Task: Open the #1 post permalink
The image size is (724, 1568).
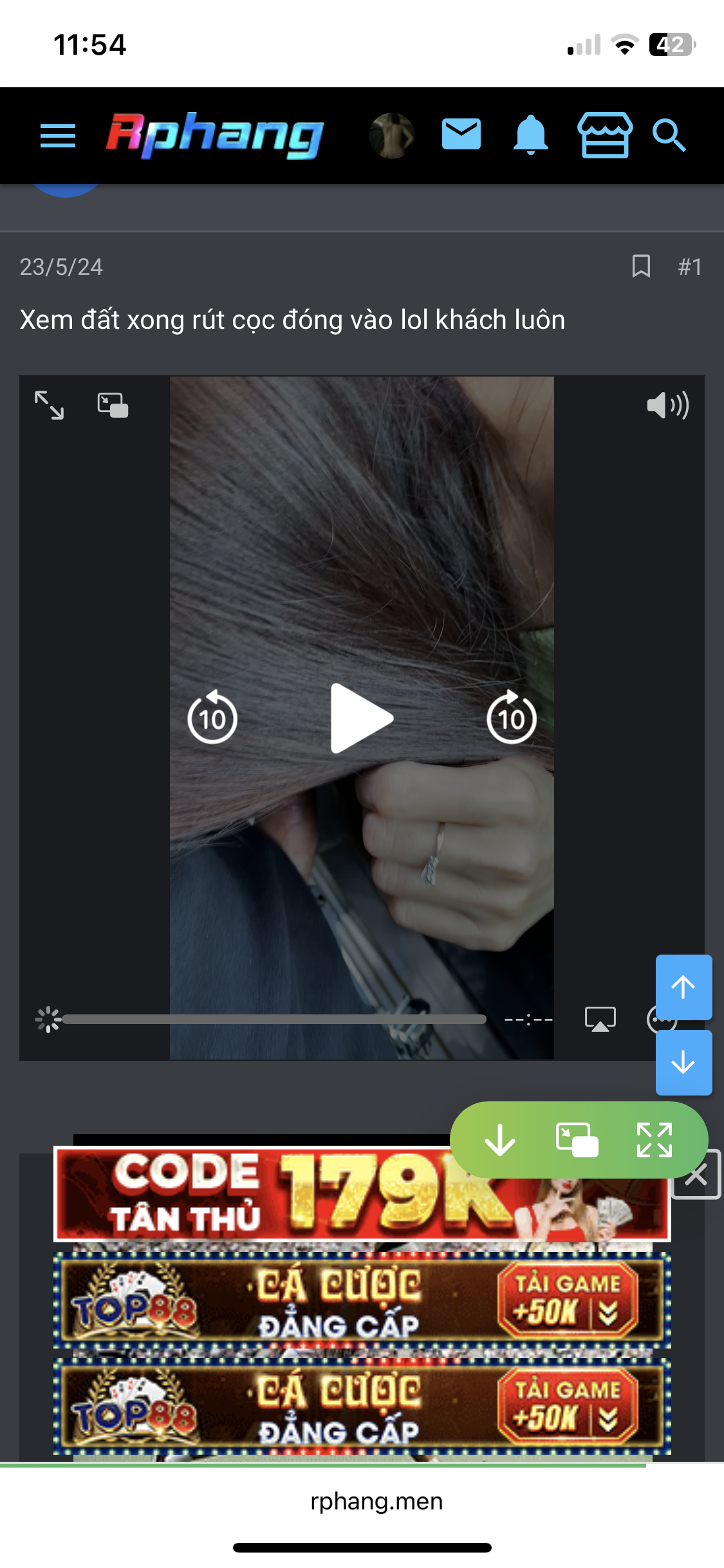Action: coord(689,266)
